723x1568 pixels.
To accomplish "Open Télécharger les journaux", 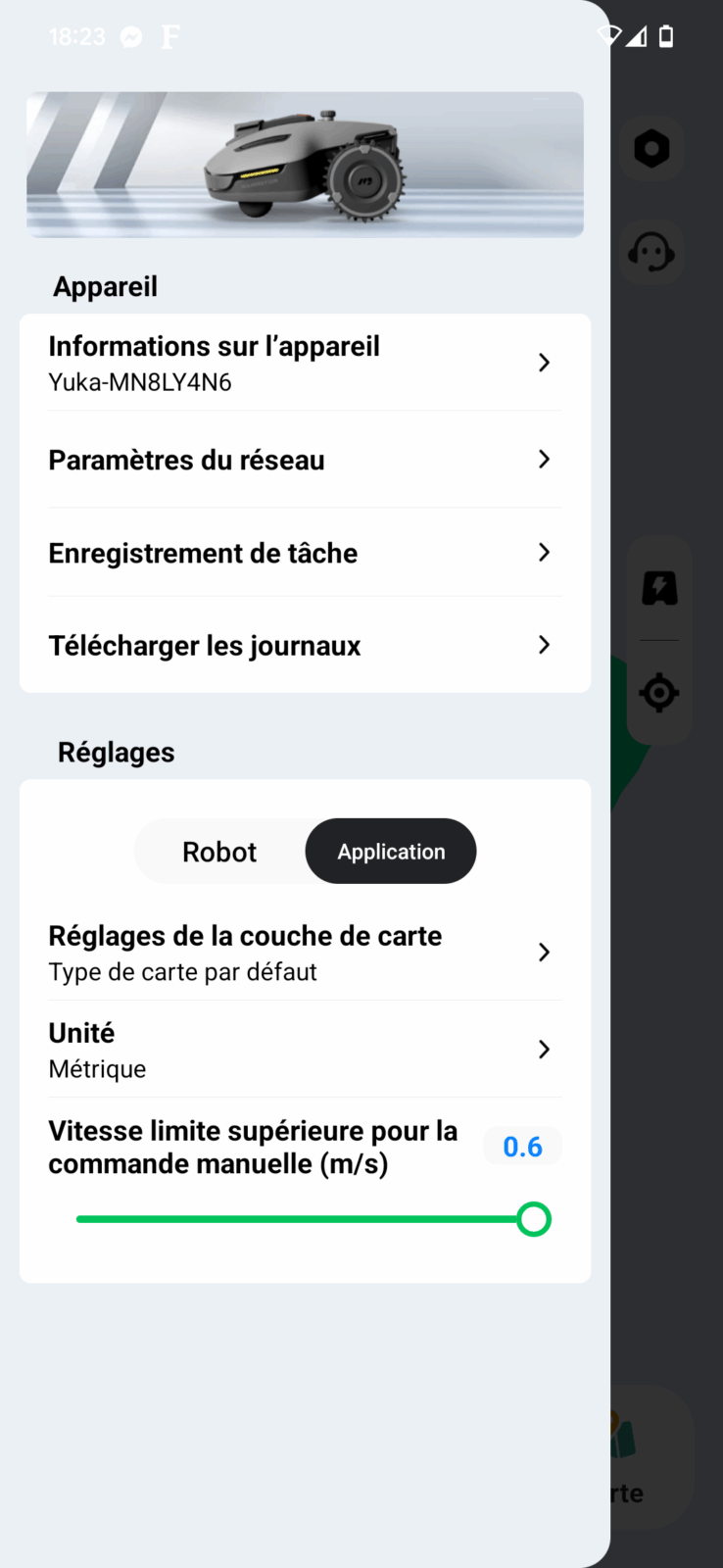I will [305, 645].
